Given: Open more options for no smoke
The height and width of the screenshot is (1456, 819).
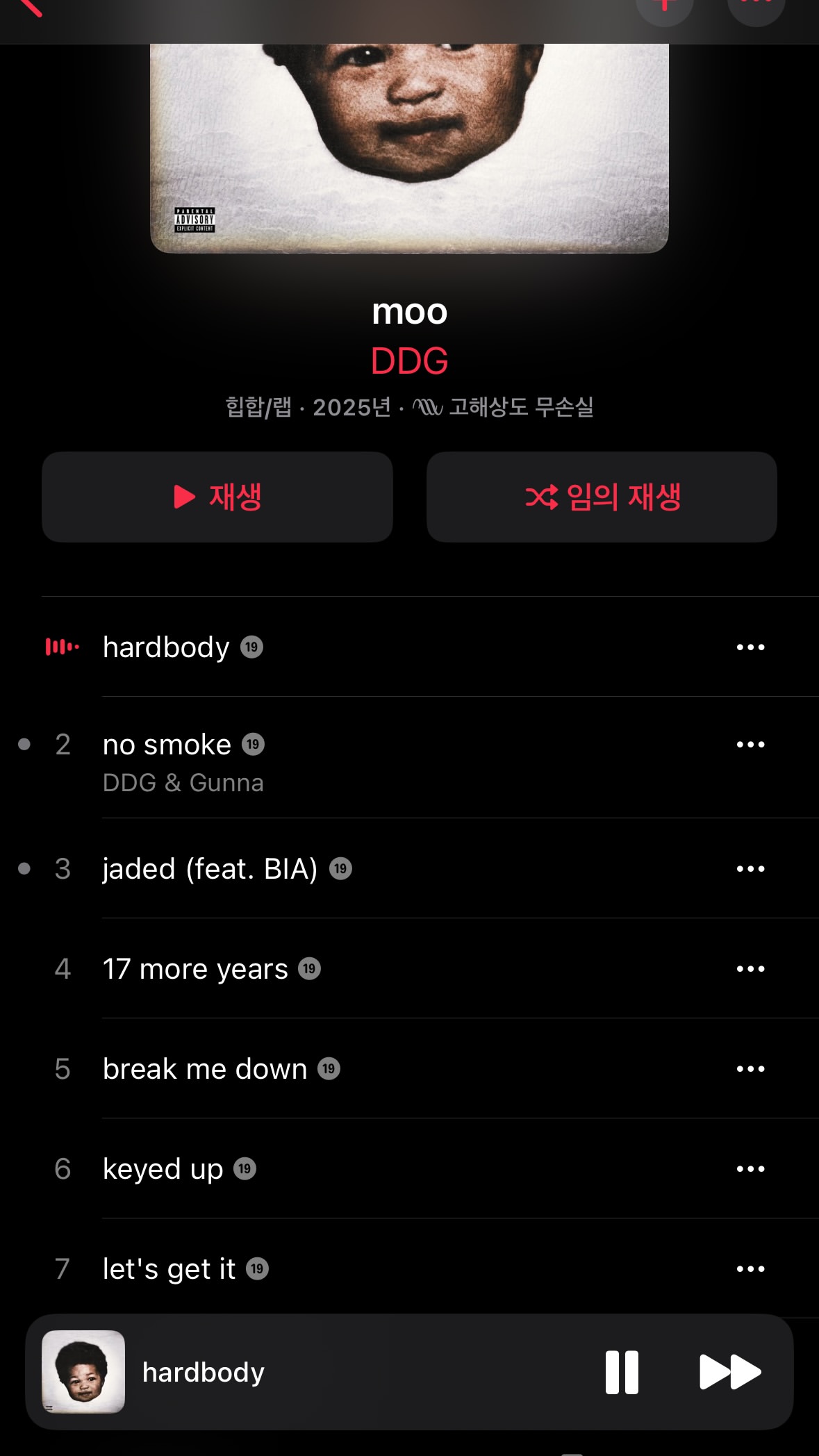Looking at the screenshot, I should pyautogui.click(x=750, y=745).
